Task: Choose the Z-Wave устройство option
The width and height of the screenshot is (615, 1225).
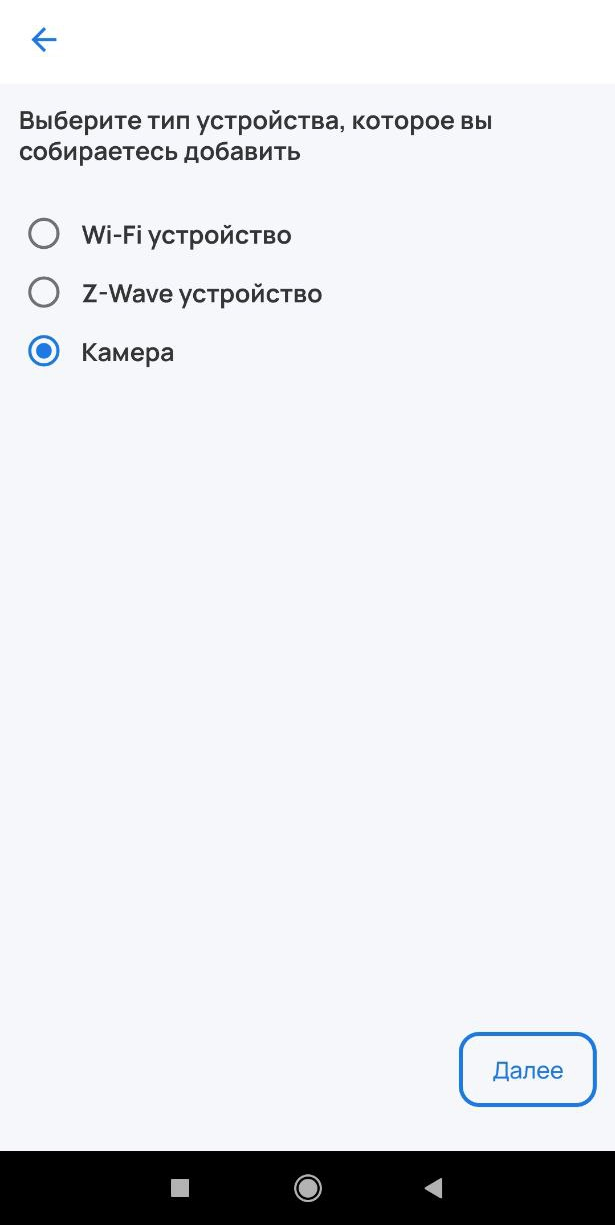Action: tap(44, 294)
